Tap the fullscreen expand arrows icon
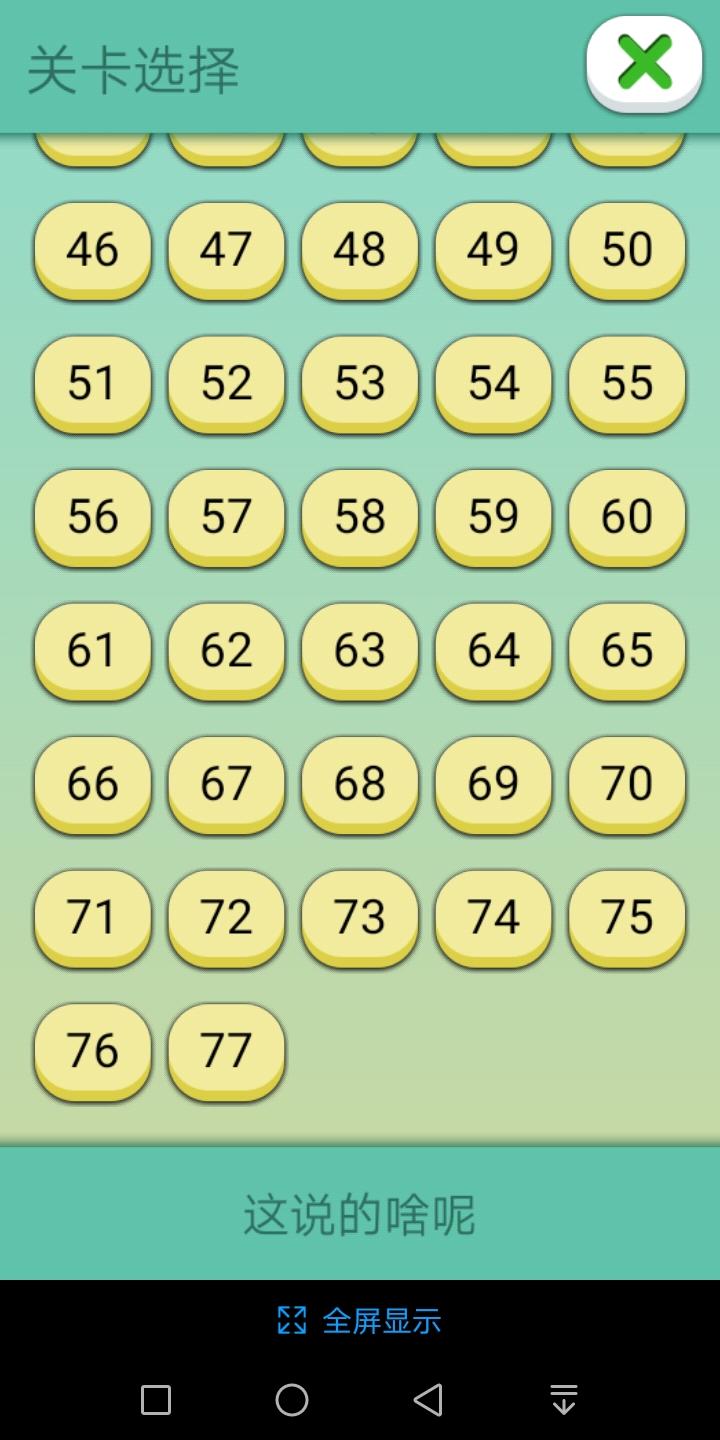The height and width of the screenshot is (1440, 720). click(x=292, y=1320)
